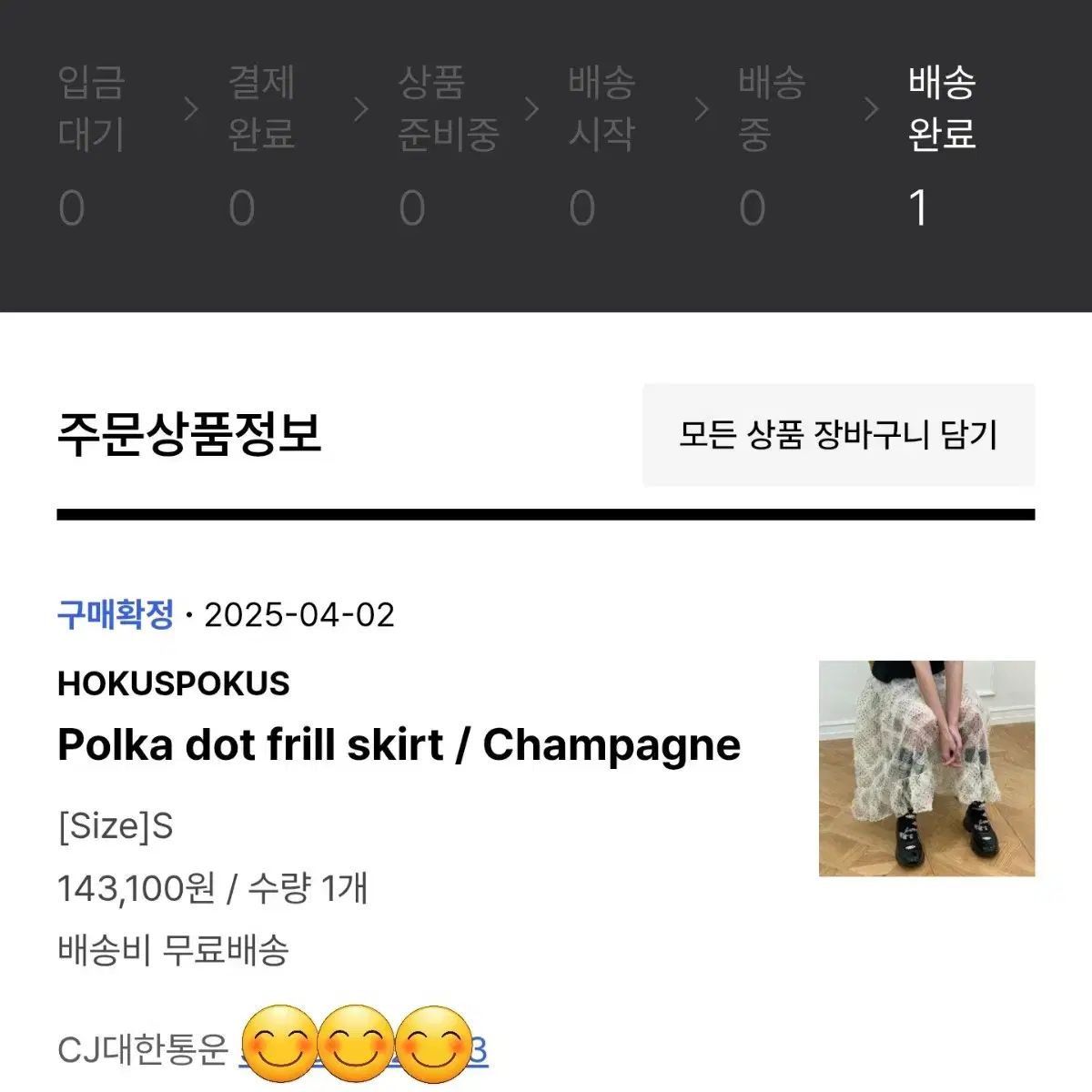1092x1092 pixels.
Task: Open the Polka dot frill skirt product image
Action: click(926, 769)
